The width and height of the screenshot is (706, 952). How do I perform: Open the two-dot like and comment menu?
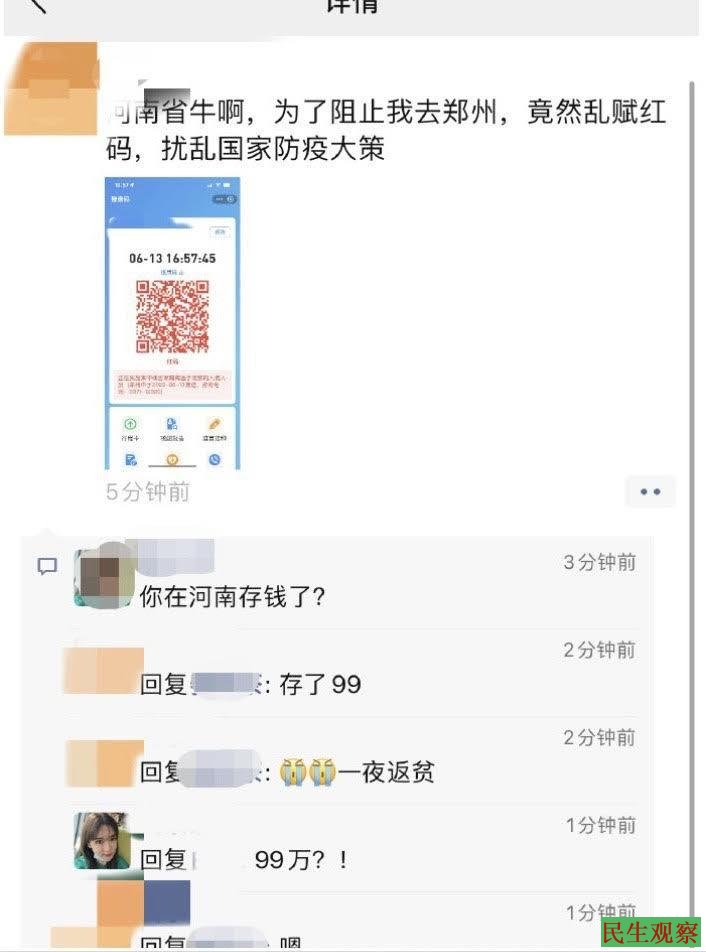tap(650, 492)
